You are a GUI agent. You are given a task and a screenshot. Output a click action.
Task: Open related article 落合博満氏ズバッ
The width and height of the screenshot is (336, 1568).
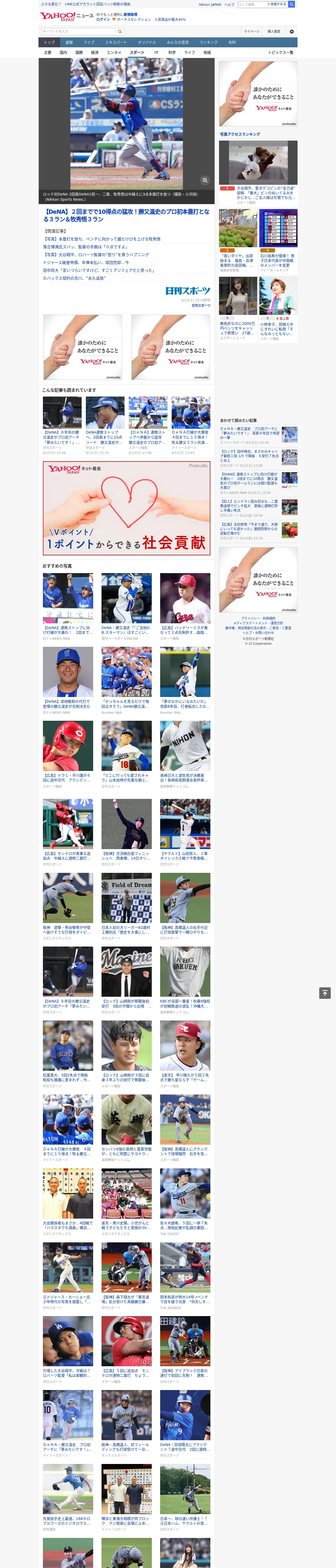85,246
